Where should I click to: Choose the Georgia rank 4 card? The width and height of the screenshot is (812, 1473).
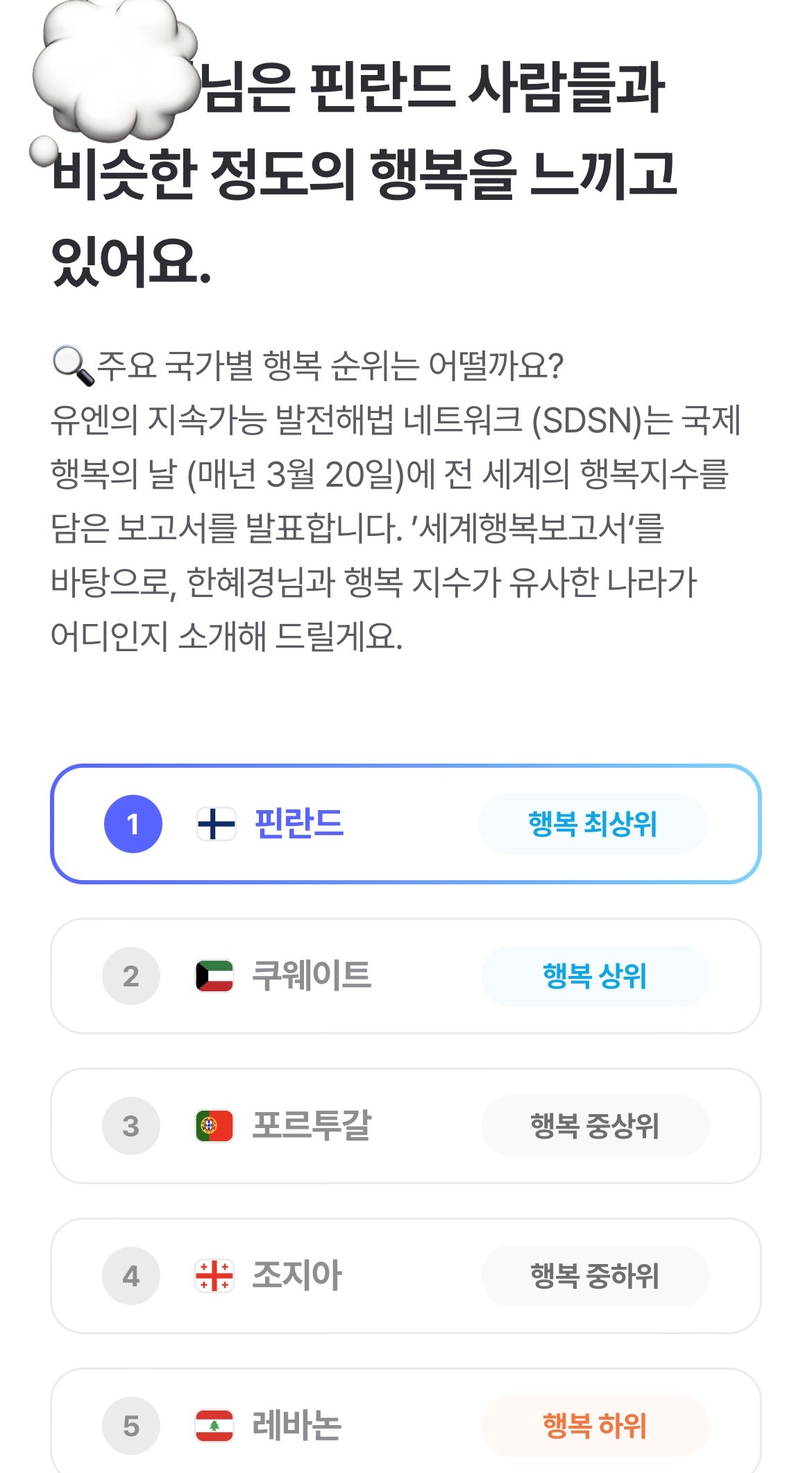406,1276
